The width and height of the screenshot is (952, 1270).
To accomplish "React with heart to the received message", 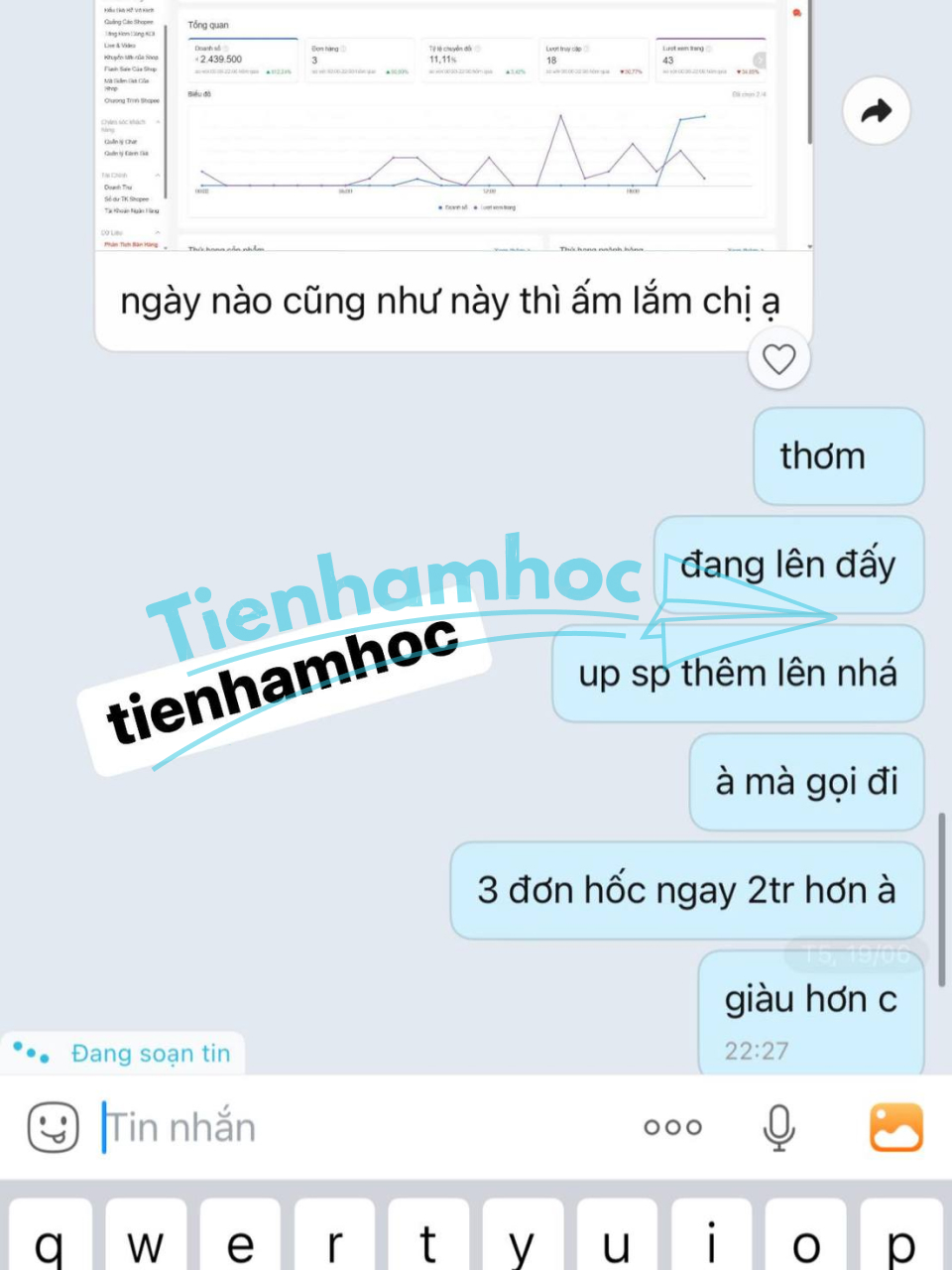I will (779, 359).
